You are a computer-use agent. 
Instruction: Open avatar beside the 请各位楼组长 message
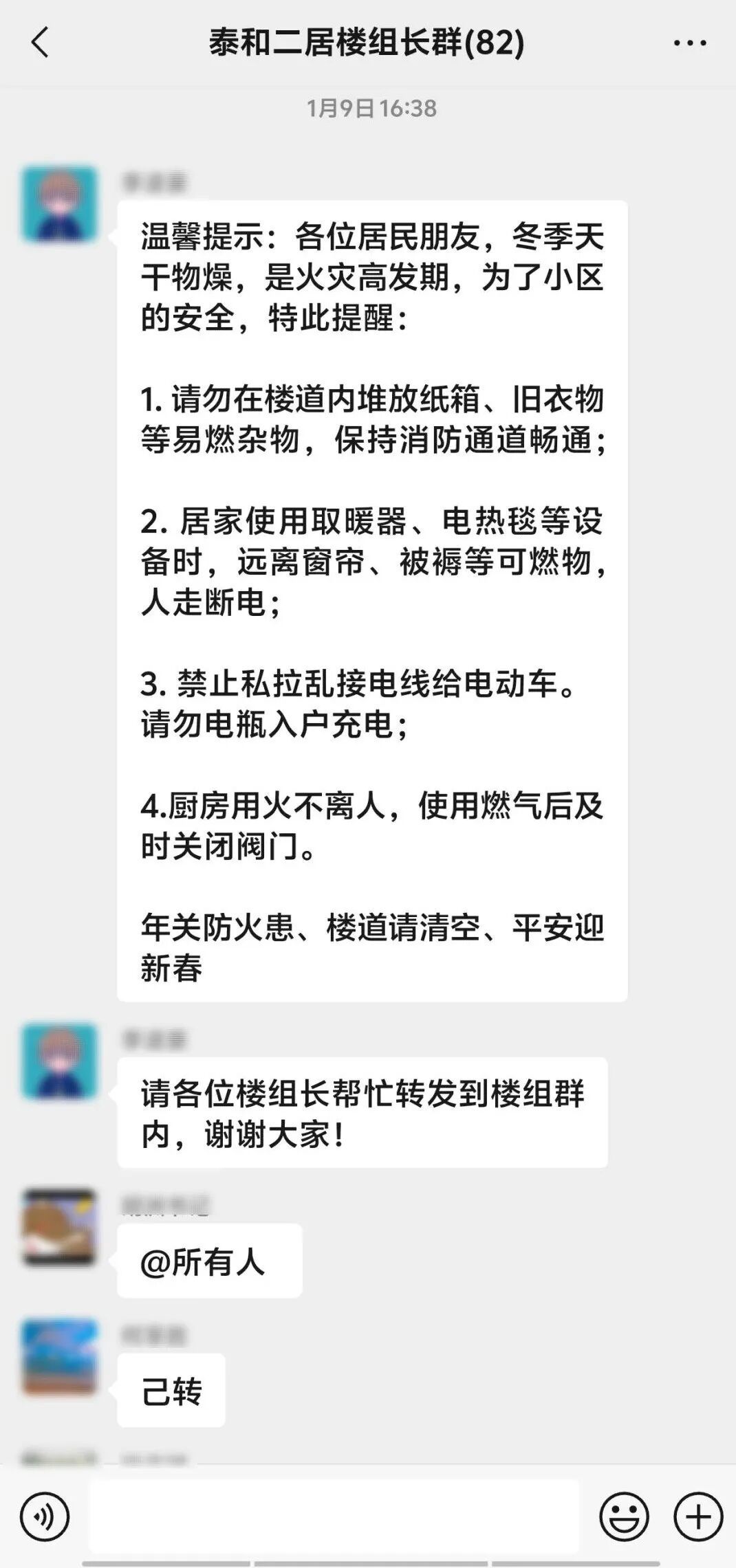(x=60, y=1061)
